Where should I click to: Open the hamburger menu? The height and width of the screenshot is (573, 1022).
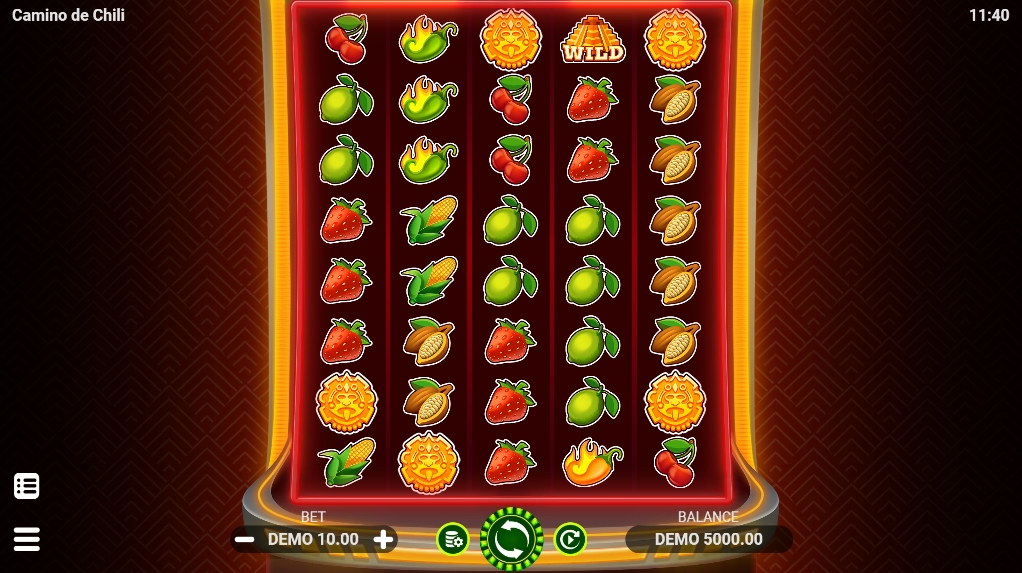point(27,539)
